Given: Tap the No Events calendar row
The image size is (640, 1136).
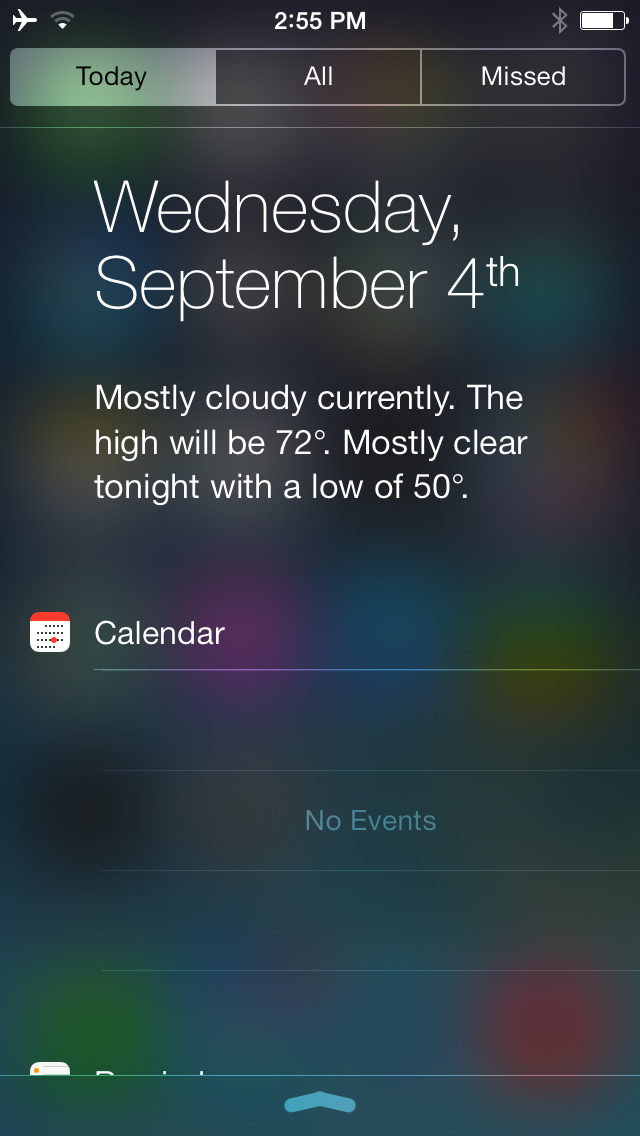Looking at the screenshot, I should point(370,821).
